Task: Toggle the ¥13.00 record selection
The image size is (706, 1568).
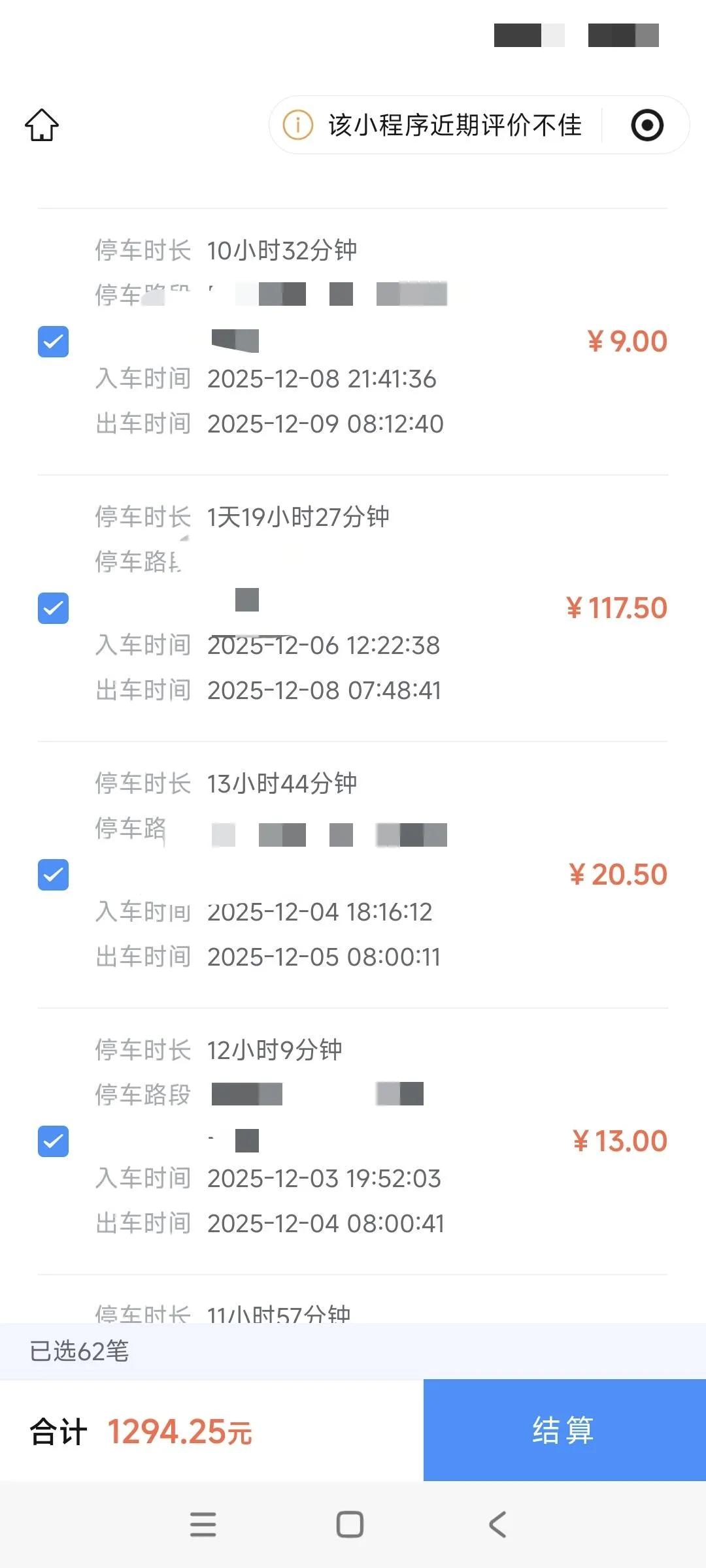Action: click(x=54, y=1141)
